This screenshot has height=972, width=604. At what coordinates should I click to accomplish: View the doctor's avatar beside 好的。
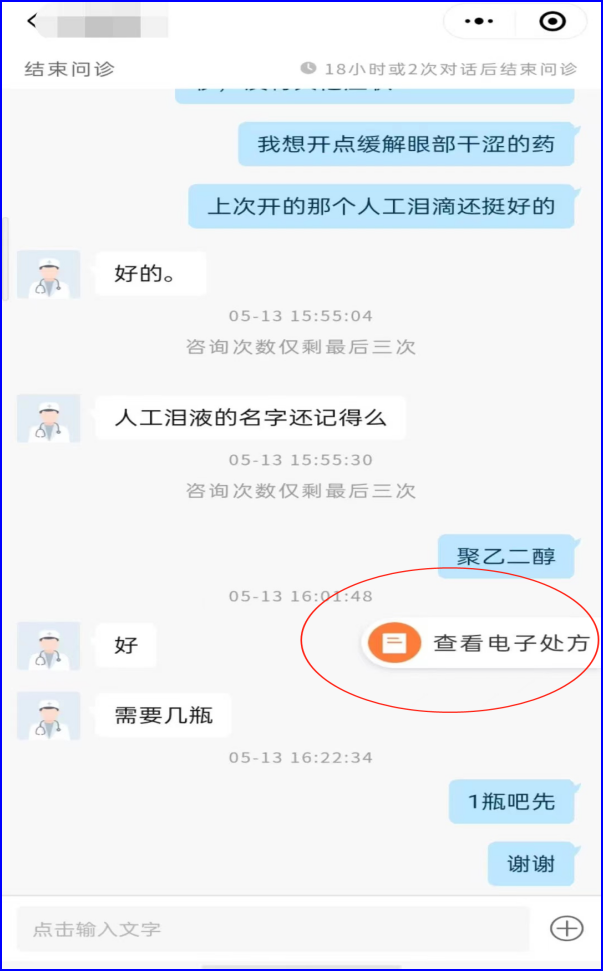48,274
